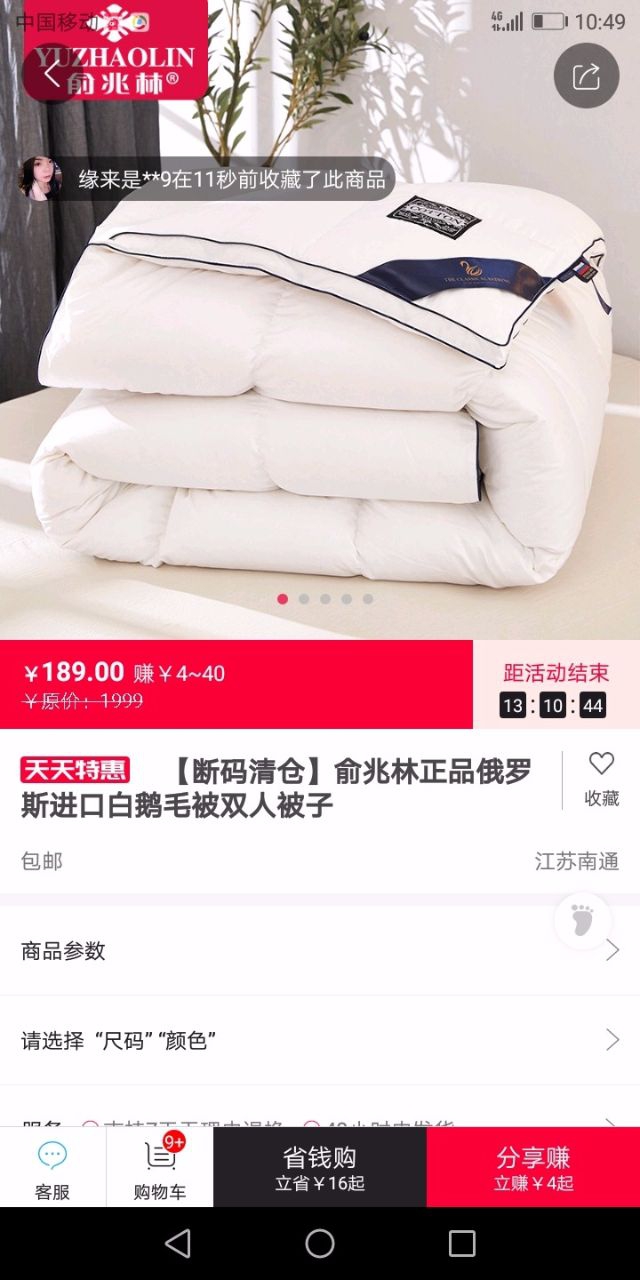
Task: Tap the 省钱购 buy button
Action: coord(320,1168)
